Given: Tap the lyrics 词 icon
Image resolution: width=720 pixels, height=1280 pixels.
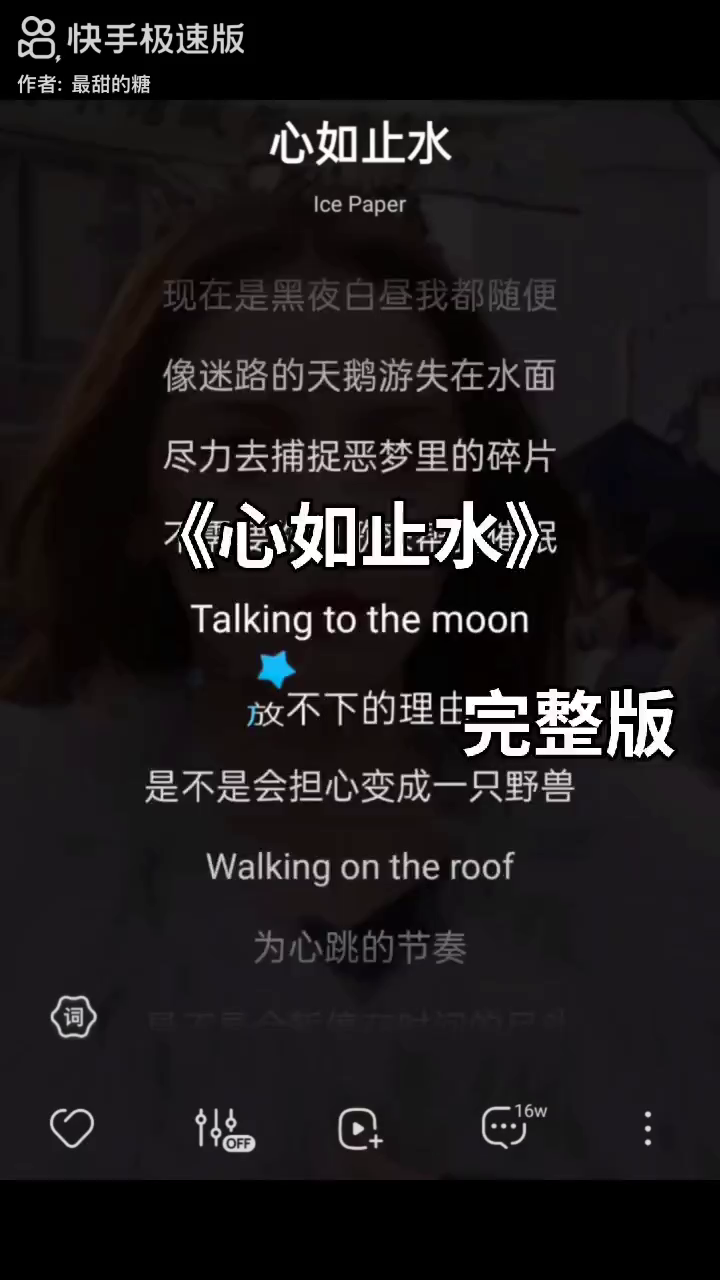Looking at the screenshot, I should 74,1018.
